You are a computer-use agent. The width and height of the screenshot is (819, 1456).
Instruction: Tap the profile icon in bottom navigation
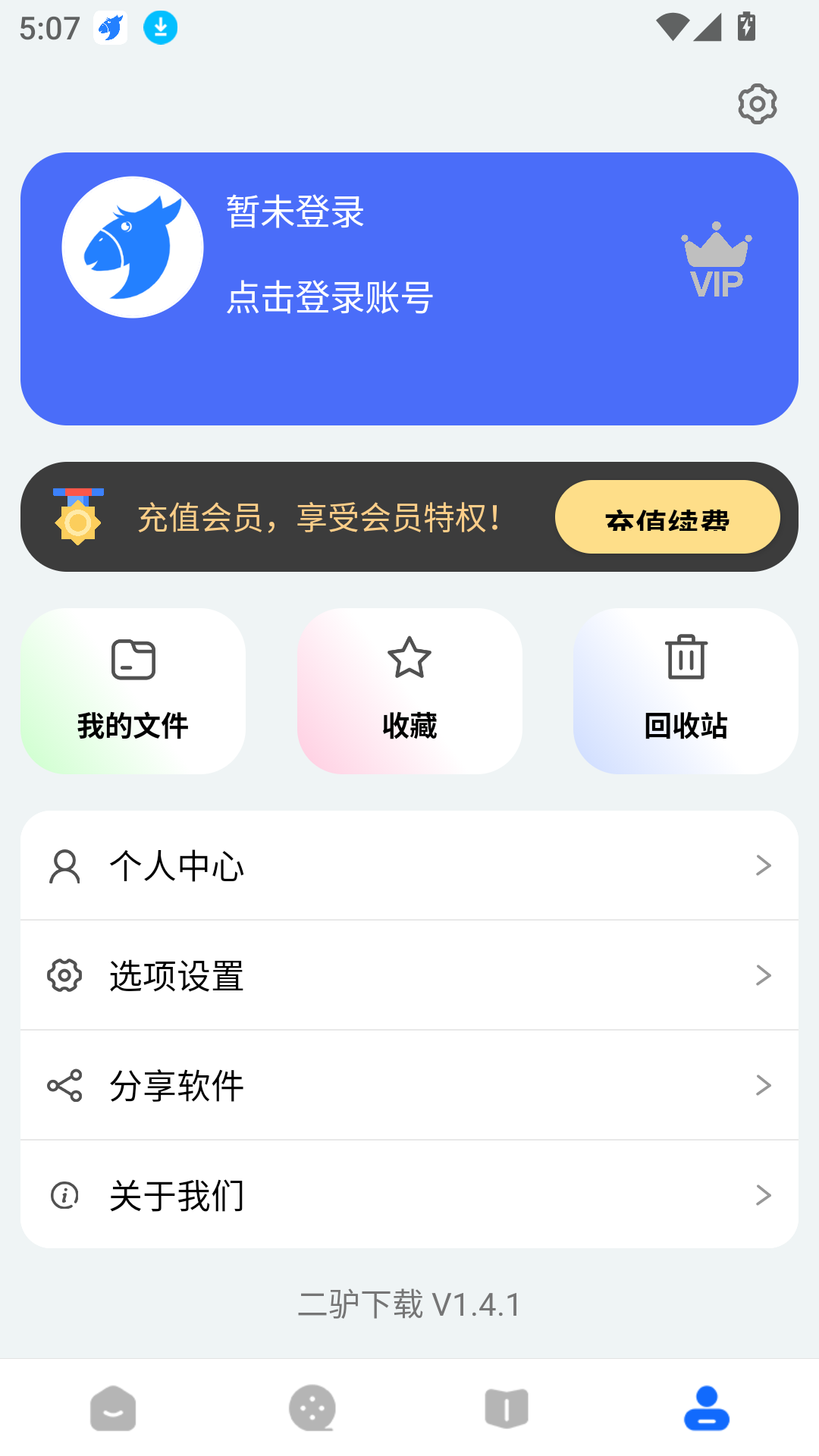point(704,1407)
